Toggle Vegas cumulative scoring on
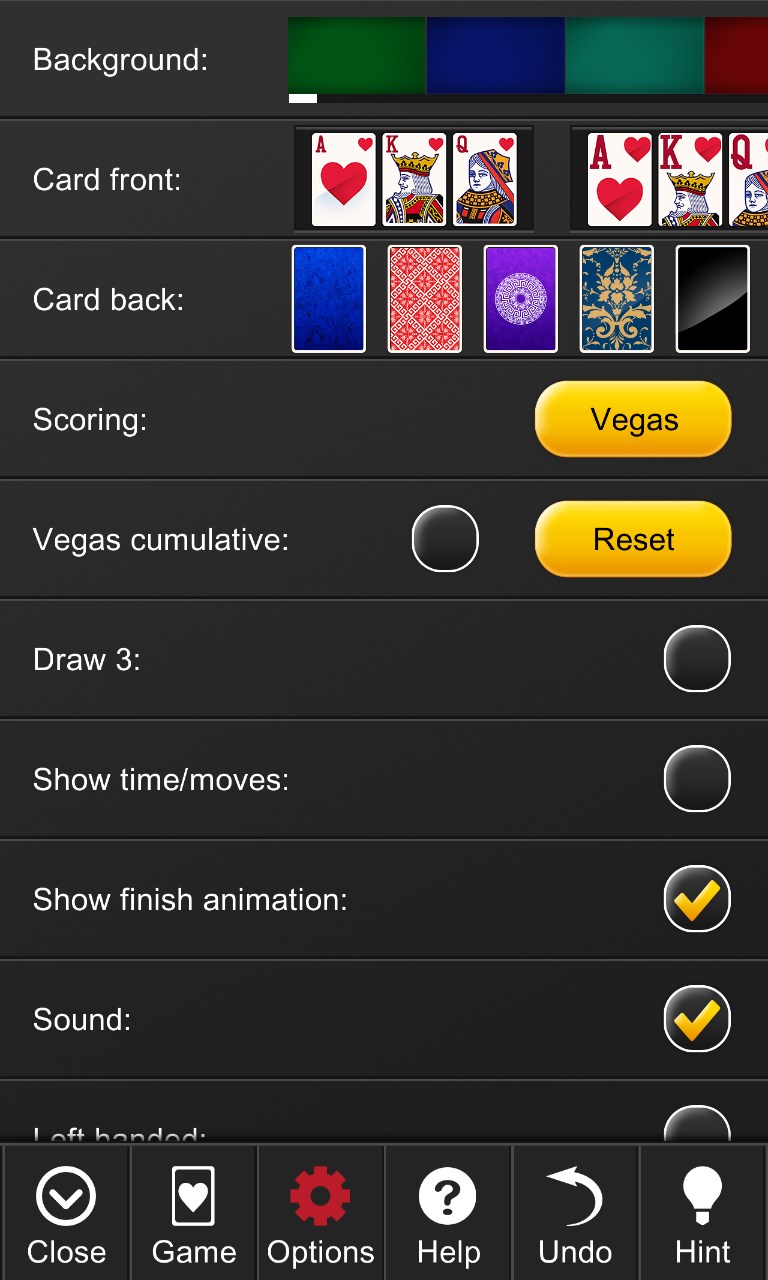This screenshot has width=768, height=1280. coord(445,538)
